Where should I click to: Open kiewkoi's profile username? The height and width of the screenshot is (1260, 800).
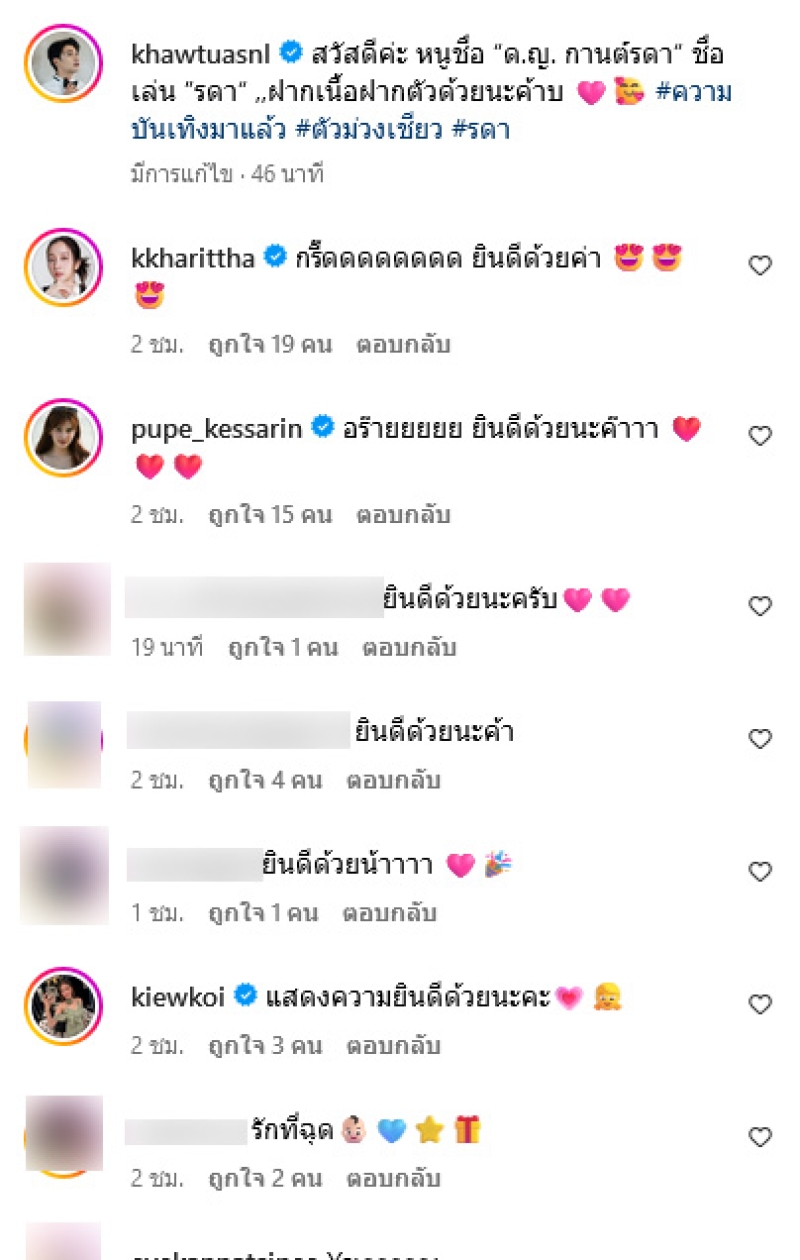[178, 997]
